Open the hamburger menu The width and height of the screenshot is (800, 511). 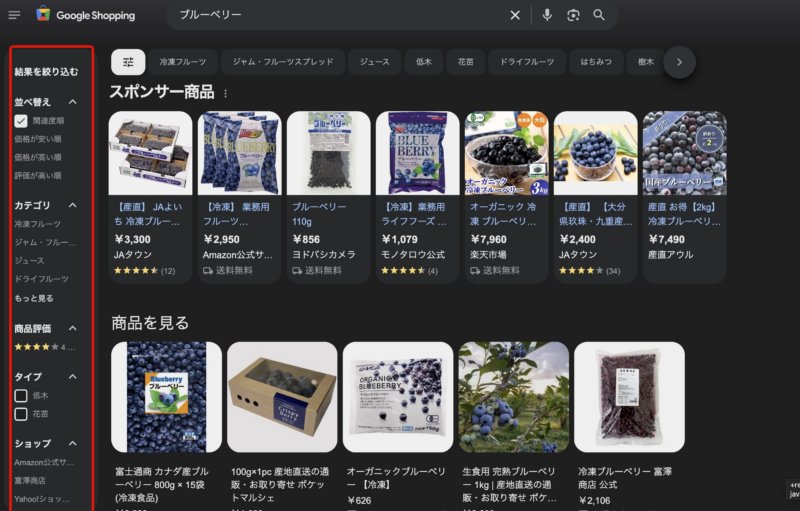(x=14, y=15)
